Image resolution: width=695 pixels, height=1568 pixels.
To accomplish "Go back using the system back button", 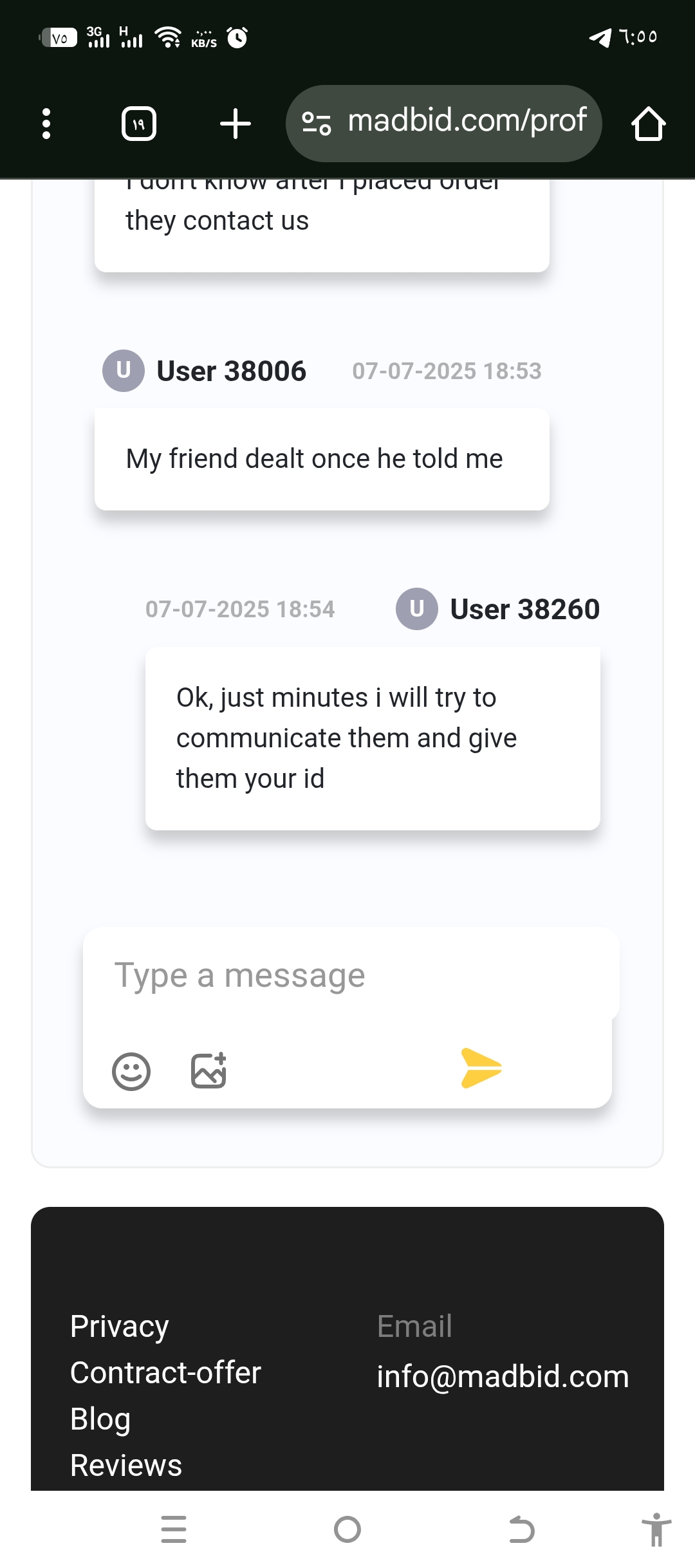I will pos(521,1529).
